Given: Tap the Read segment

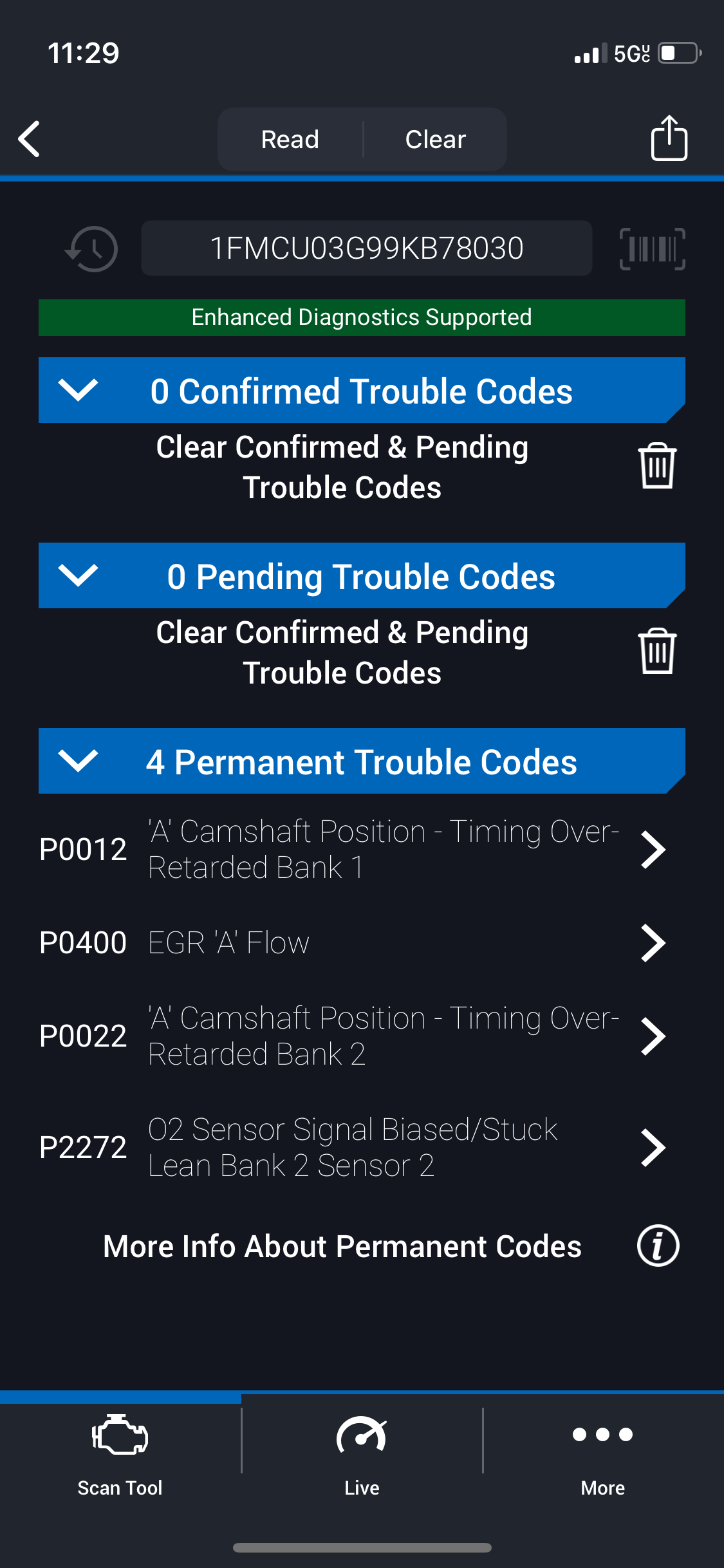Looking at the screenshot, I should [x=290, y=140].
